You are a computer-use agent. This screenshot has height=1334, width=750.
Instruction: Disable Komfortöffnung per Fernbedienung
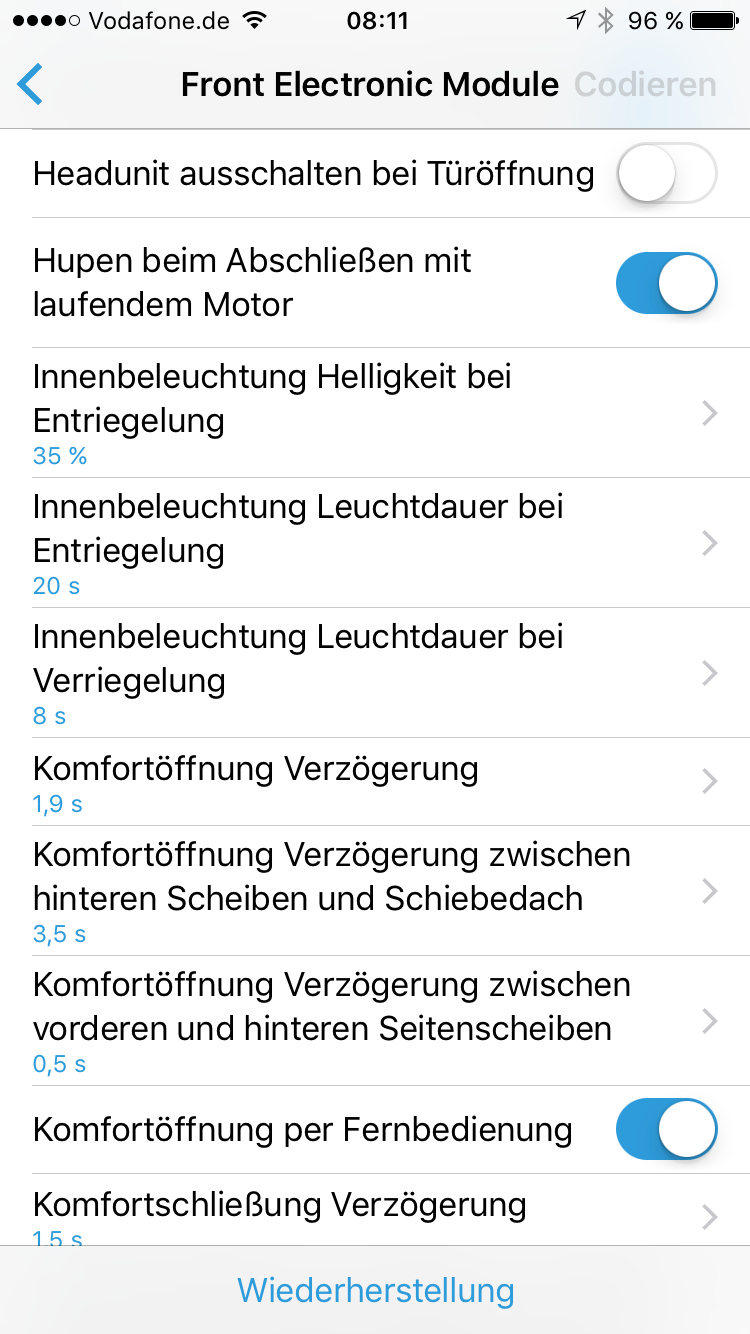[667, 1130]
